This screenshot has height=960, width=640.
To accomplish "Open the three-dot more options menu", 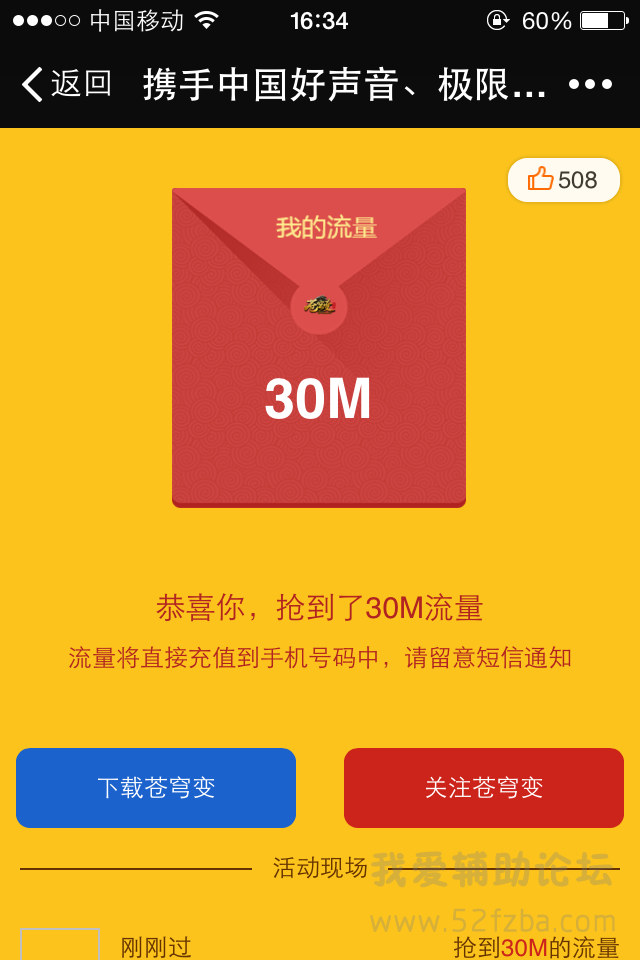I will pyautogui.click(x=590, y=85).
